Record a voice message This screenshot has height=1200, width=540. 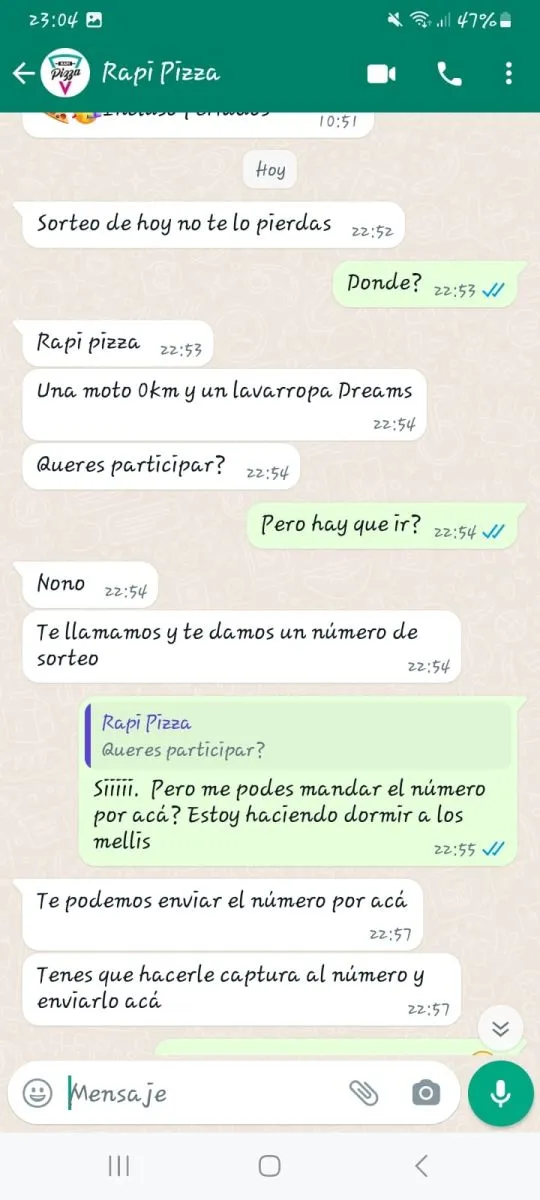(501, 1093)
